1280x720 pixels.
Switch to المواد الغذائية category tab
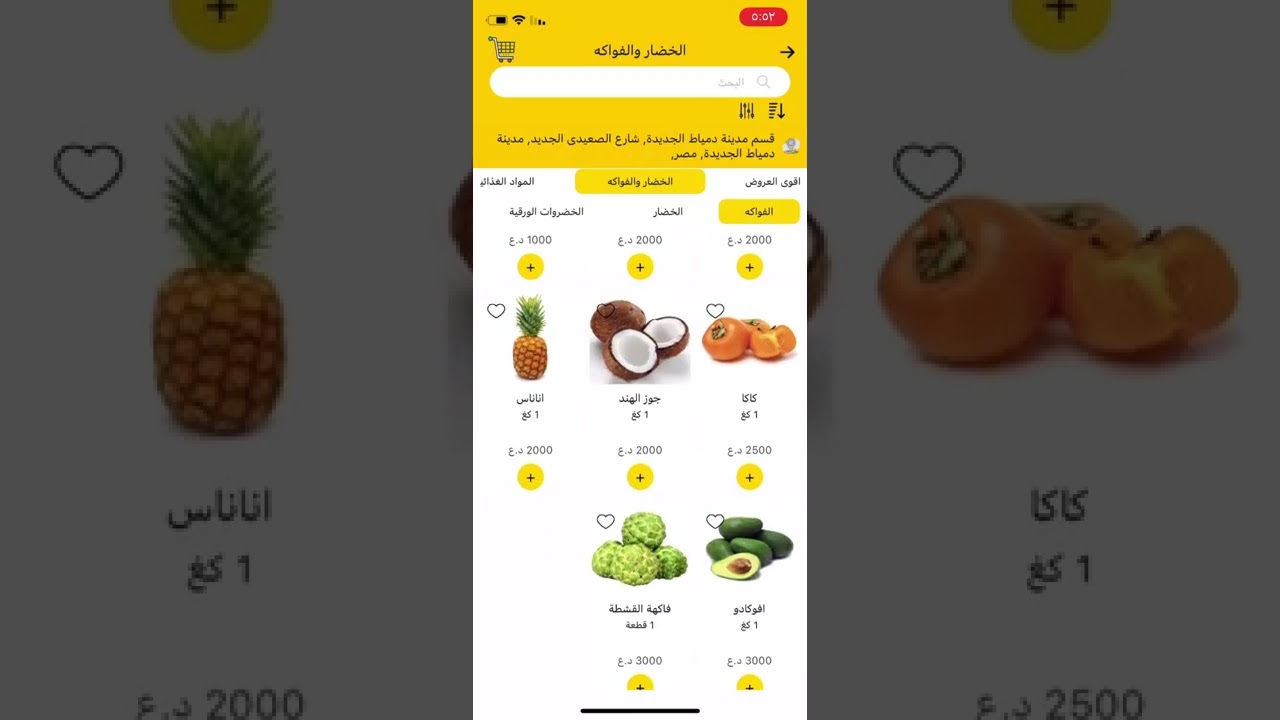pos(507,182)
